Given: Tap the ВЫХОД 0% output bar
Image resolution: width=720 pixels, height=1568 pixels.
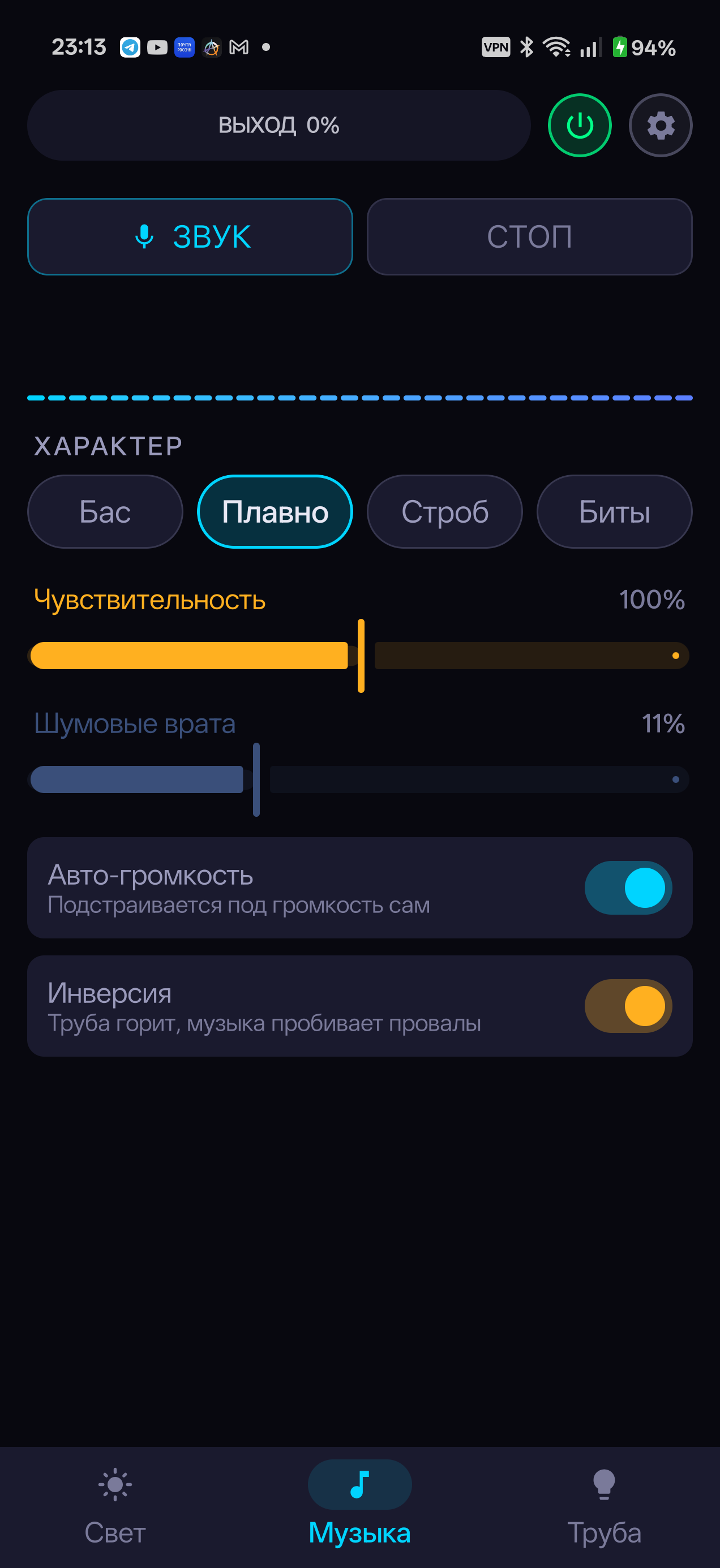Looking at the screenshot, I should pyautogui.click(x=279, y=126).
